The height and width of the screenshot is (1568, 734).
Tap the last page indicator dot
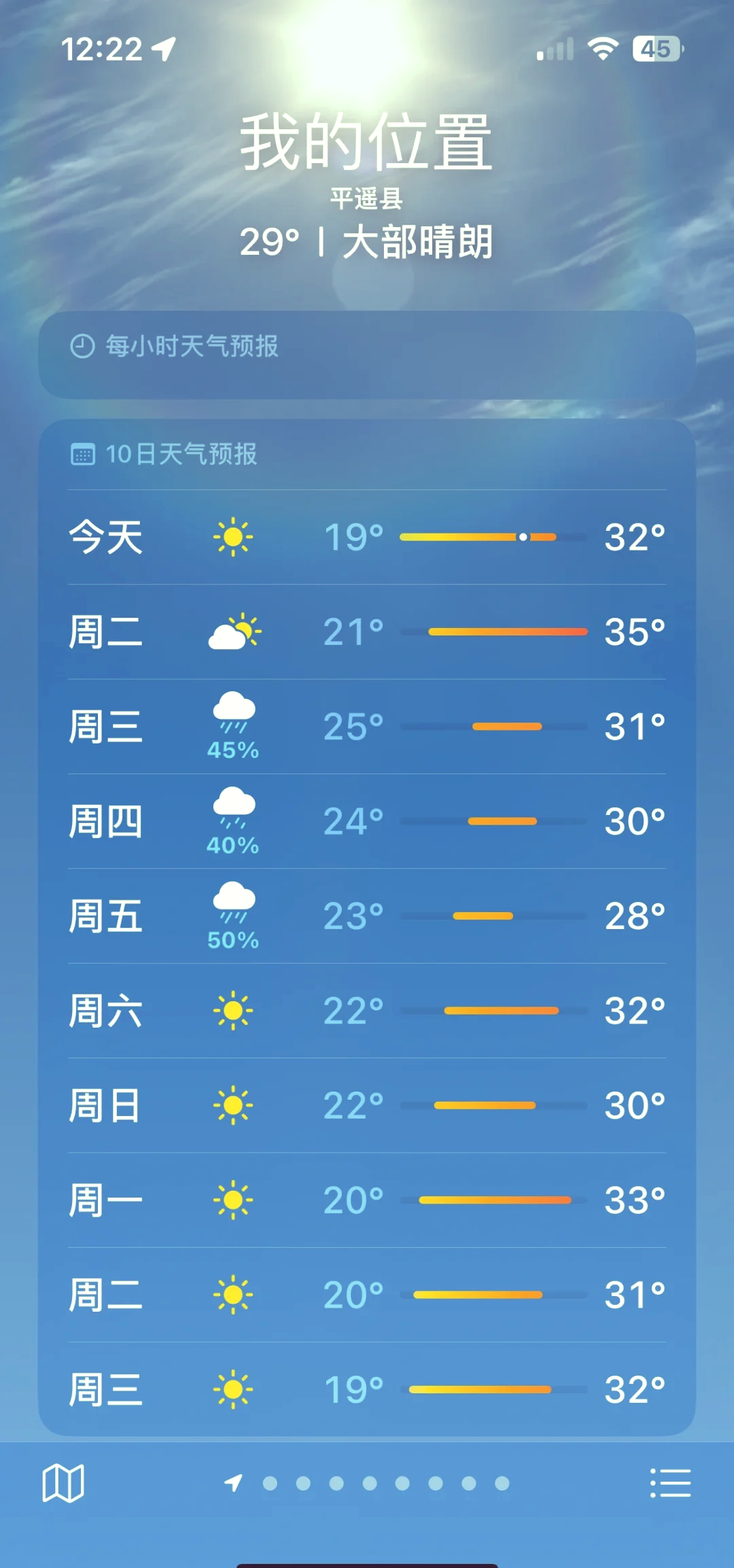(503, 1483)
